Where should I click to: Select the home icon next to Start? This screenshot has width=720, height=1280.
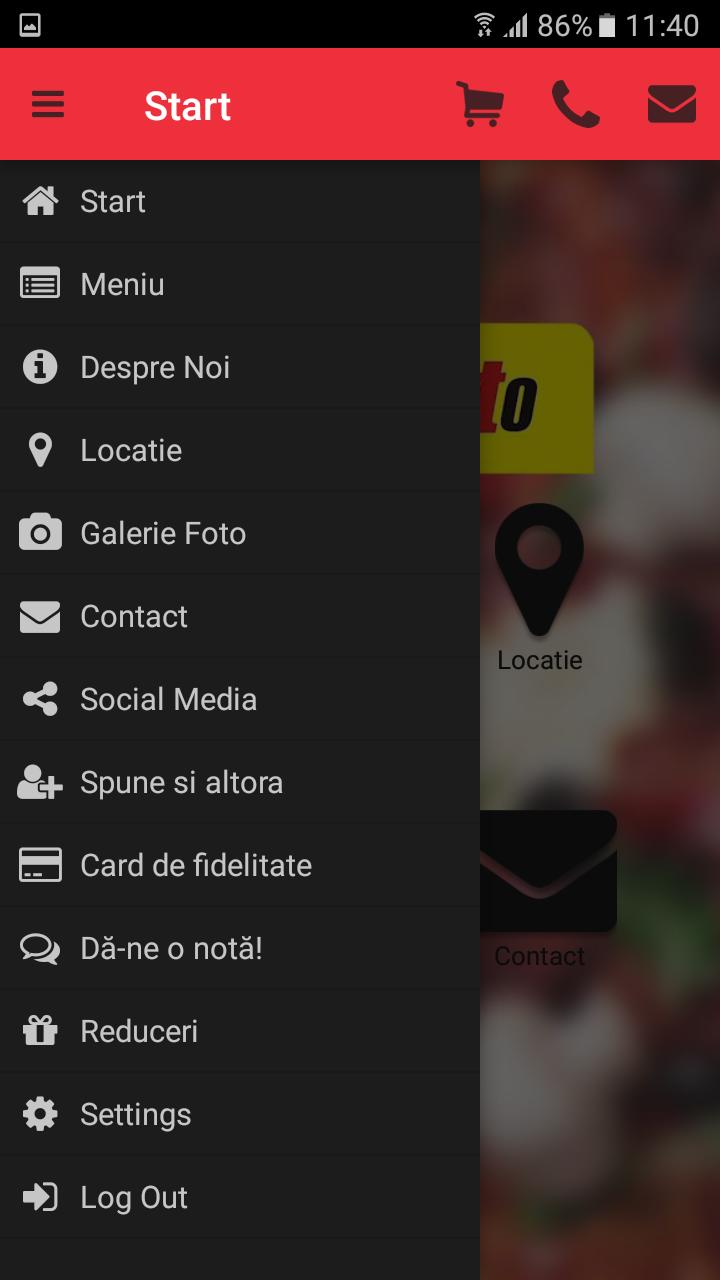39,200
